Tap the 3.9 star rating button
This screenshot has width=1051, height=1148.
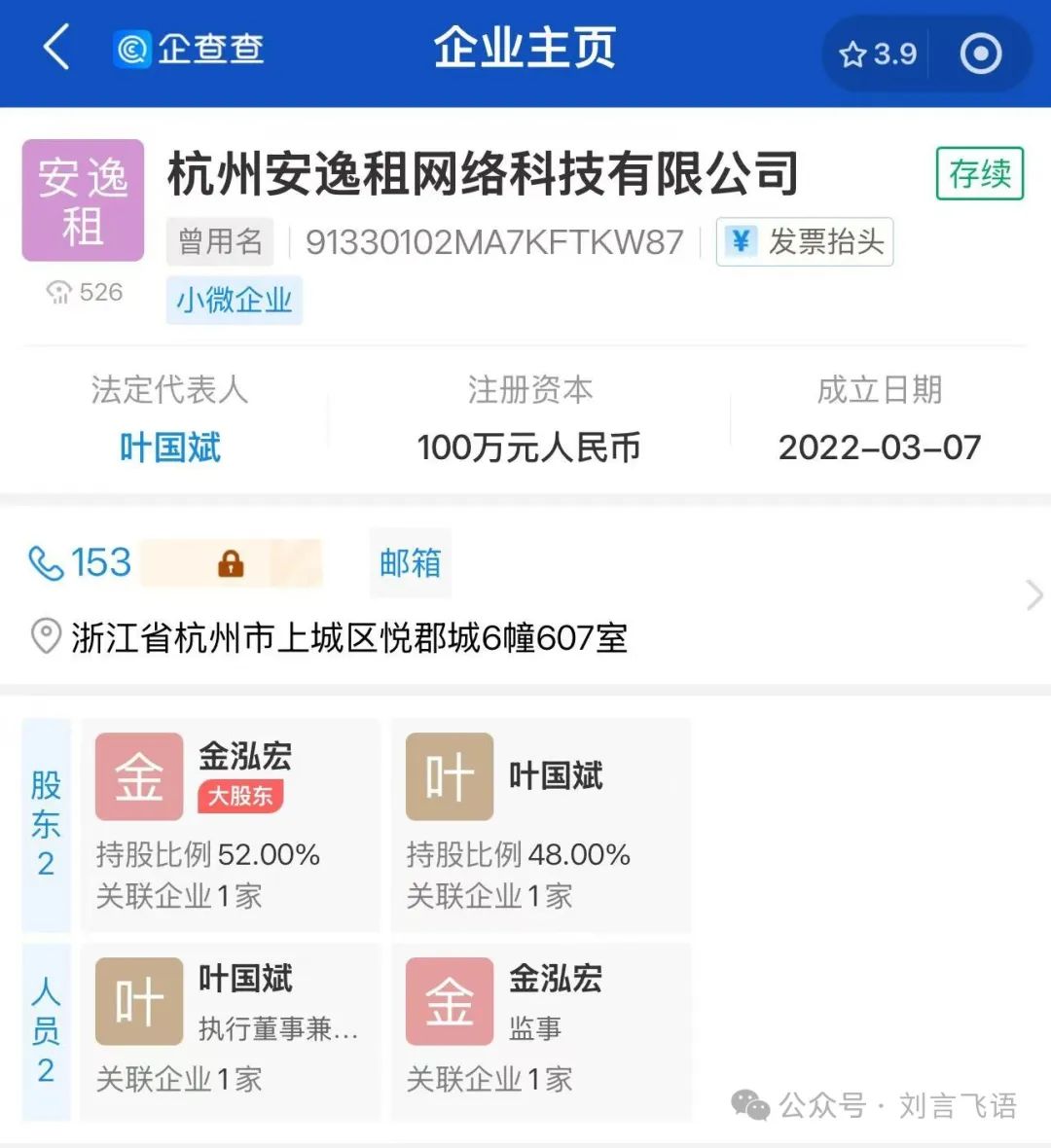(x=878, y=54)
